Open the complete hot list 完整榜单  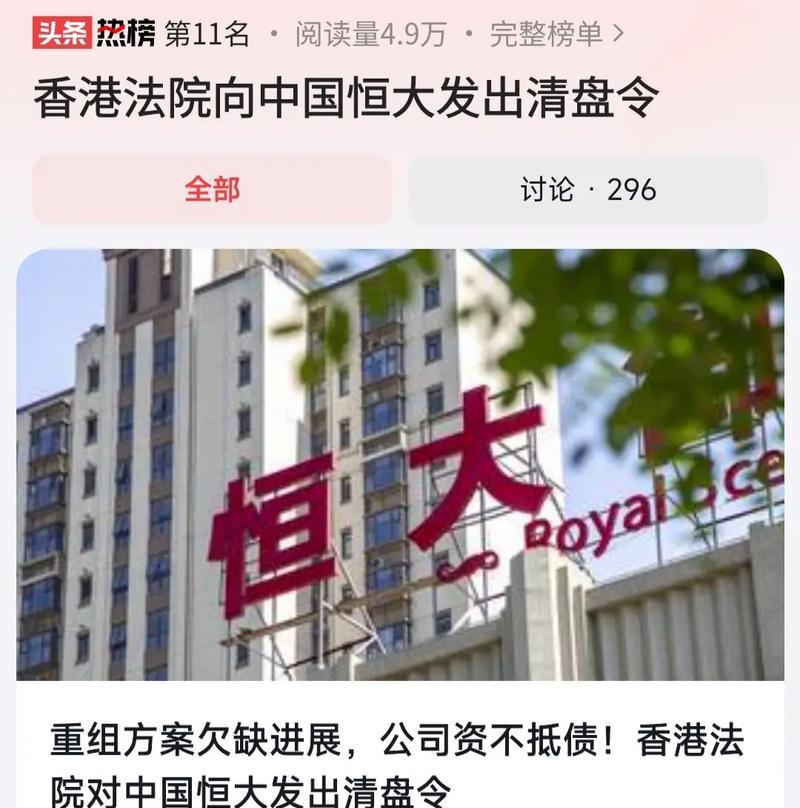click(556, 35)
